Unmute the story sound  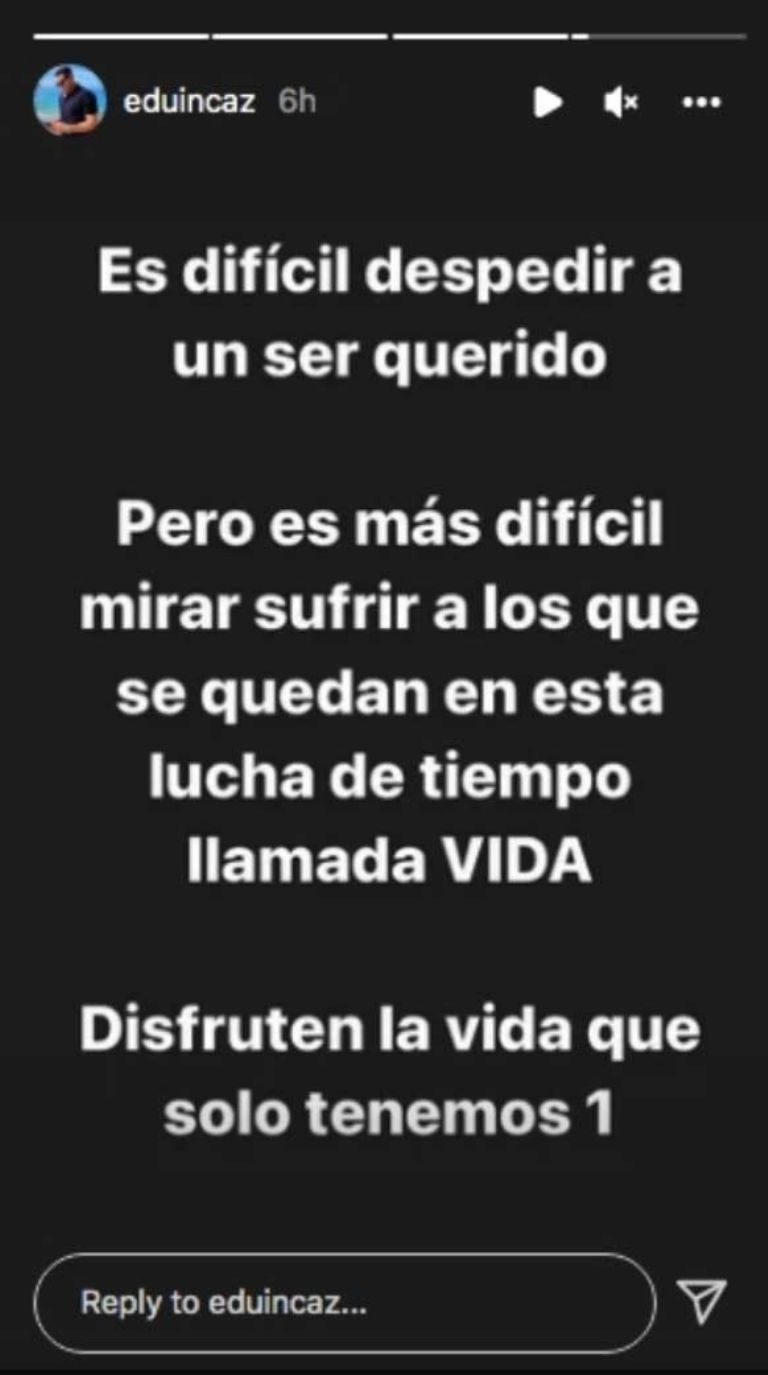pyautogui.click(x=621, y=101)
